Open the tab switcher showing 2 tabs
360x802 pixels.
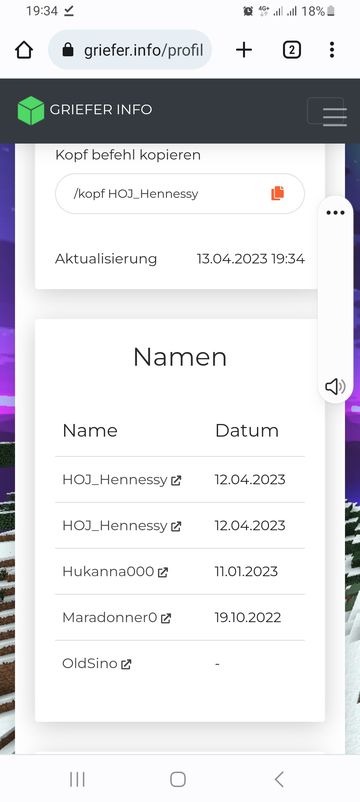tap(291, 50)
